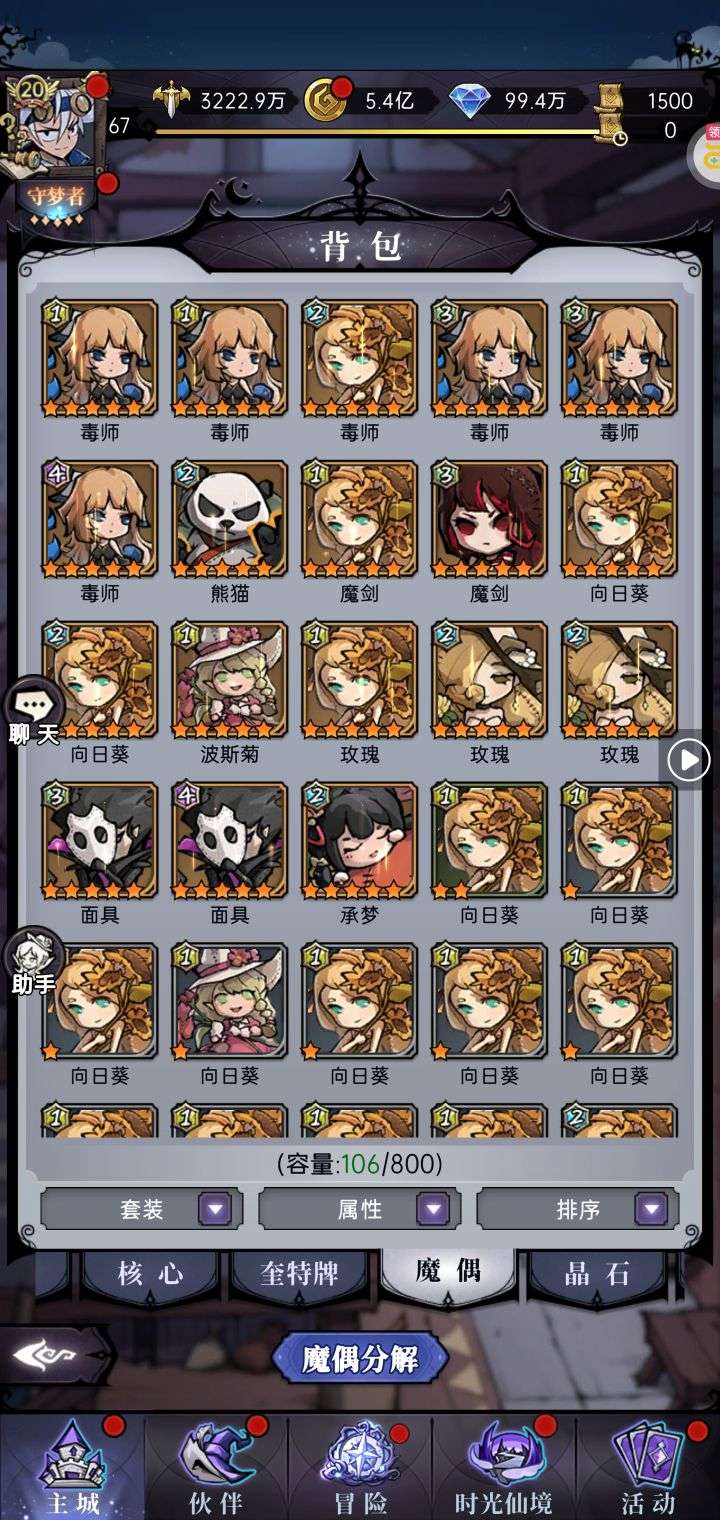Tap the play arrow on right edge

[x=688, y=761]
